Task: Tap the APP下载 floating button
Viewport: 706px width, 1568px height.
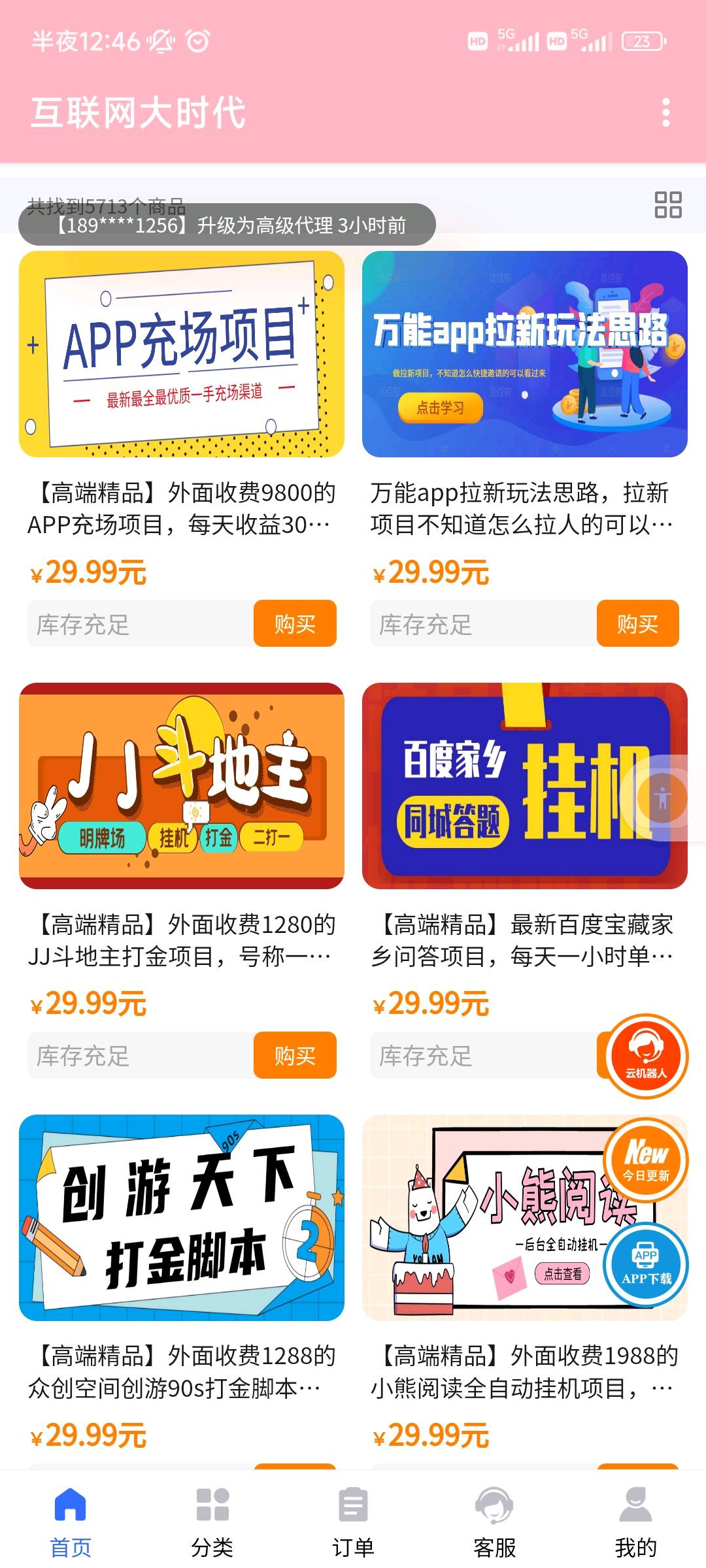Action: point(646,1264)
